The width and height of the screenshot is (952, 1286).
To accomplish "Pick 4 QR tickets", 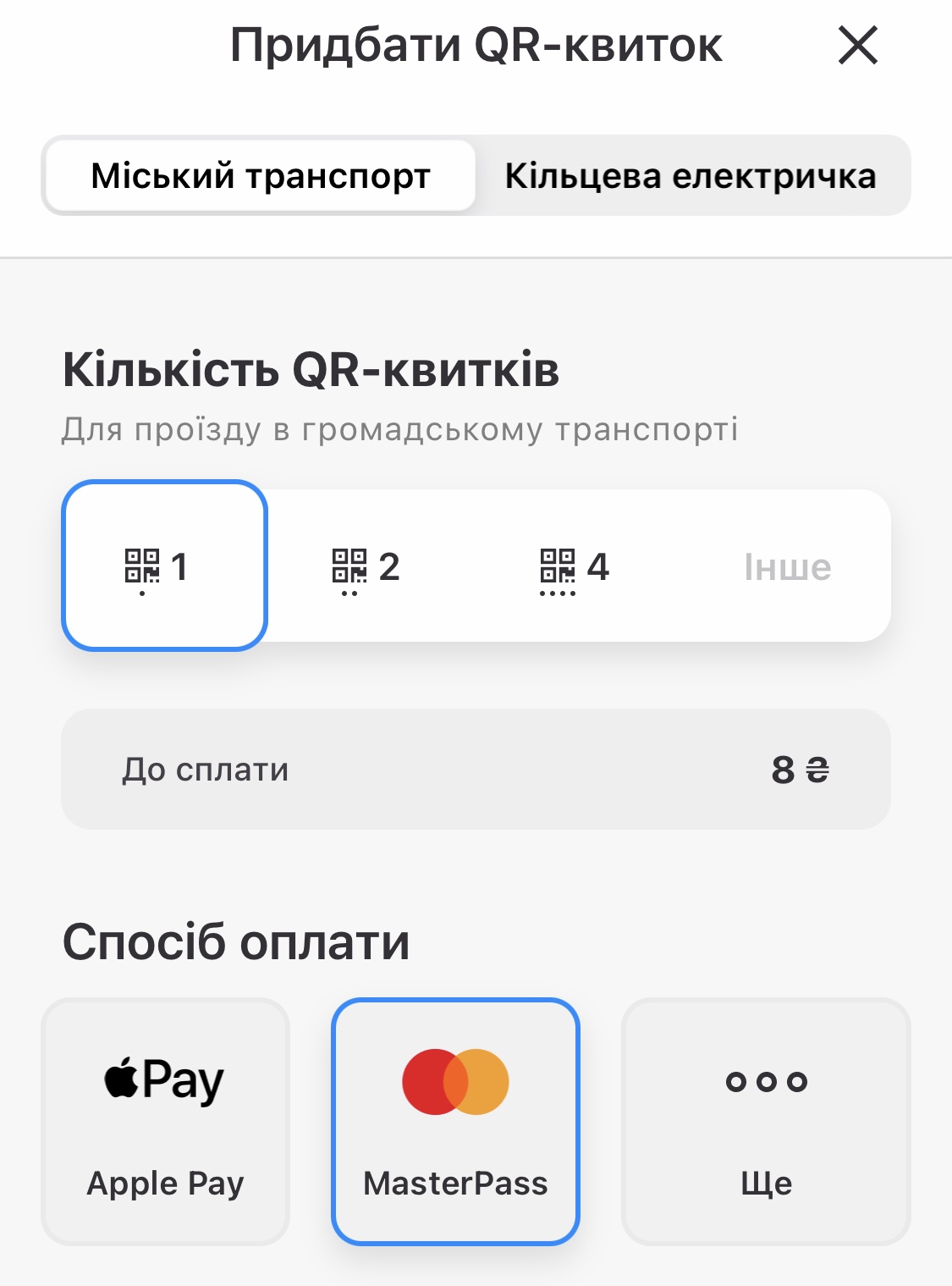I will coord(575,567).
